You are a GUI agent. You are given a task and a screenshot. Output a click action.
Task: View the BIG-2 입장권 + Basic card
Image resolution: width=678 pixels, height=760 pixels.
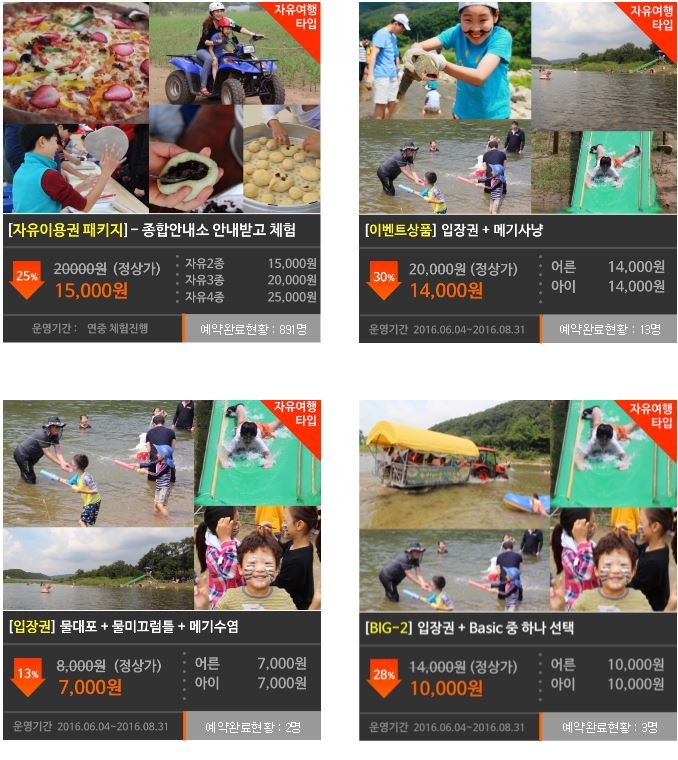(x=469, y=628)
